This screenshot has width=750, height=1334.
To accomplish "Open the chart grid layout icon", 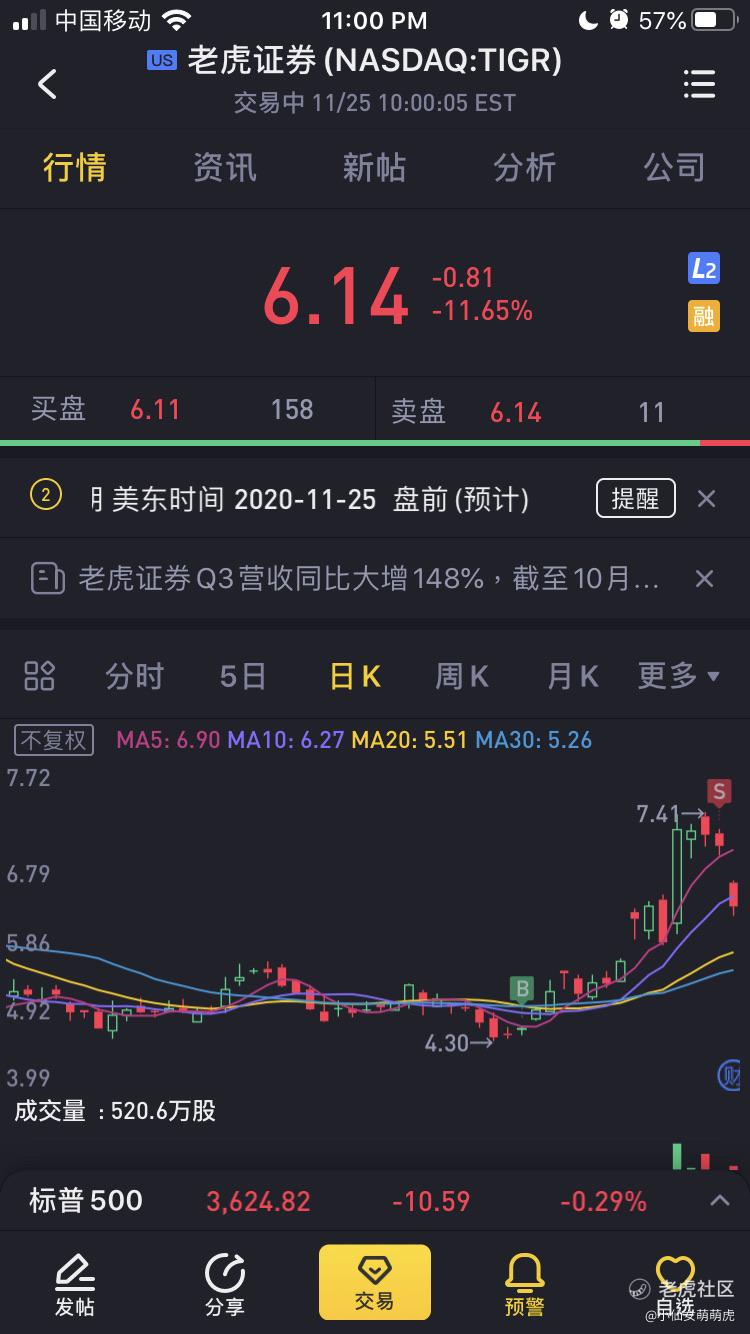I will (x=39, y=676).
